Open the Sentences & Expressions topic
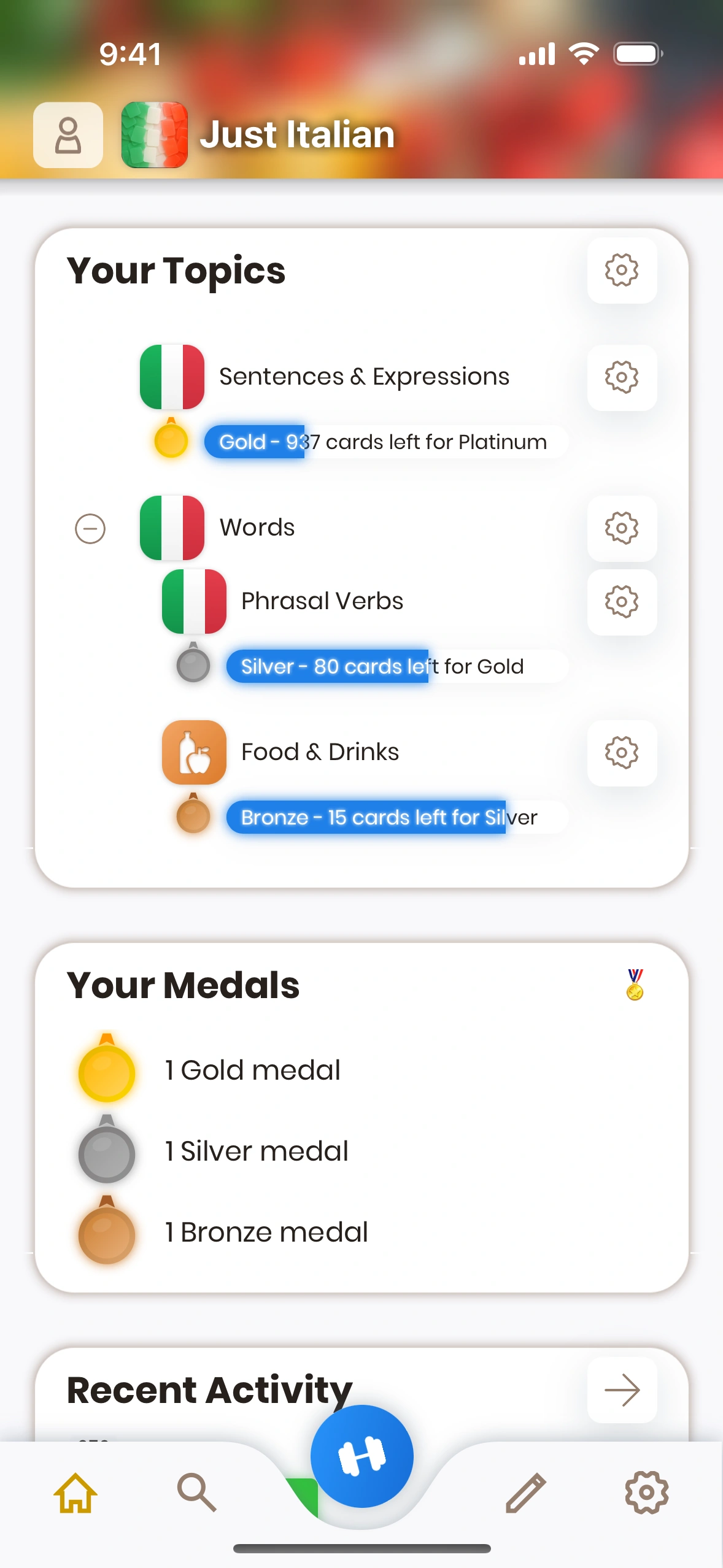The width and height of the screenshot is (723, 1568). pyautogui.click(x=363, y=377)
